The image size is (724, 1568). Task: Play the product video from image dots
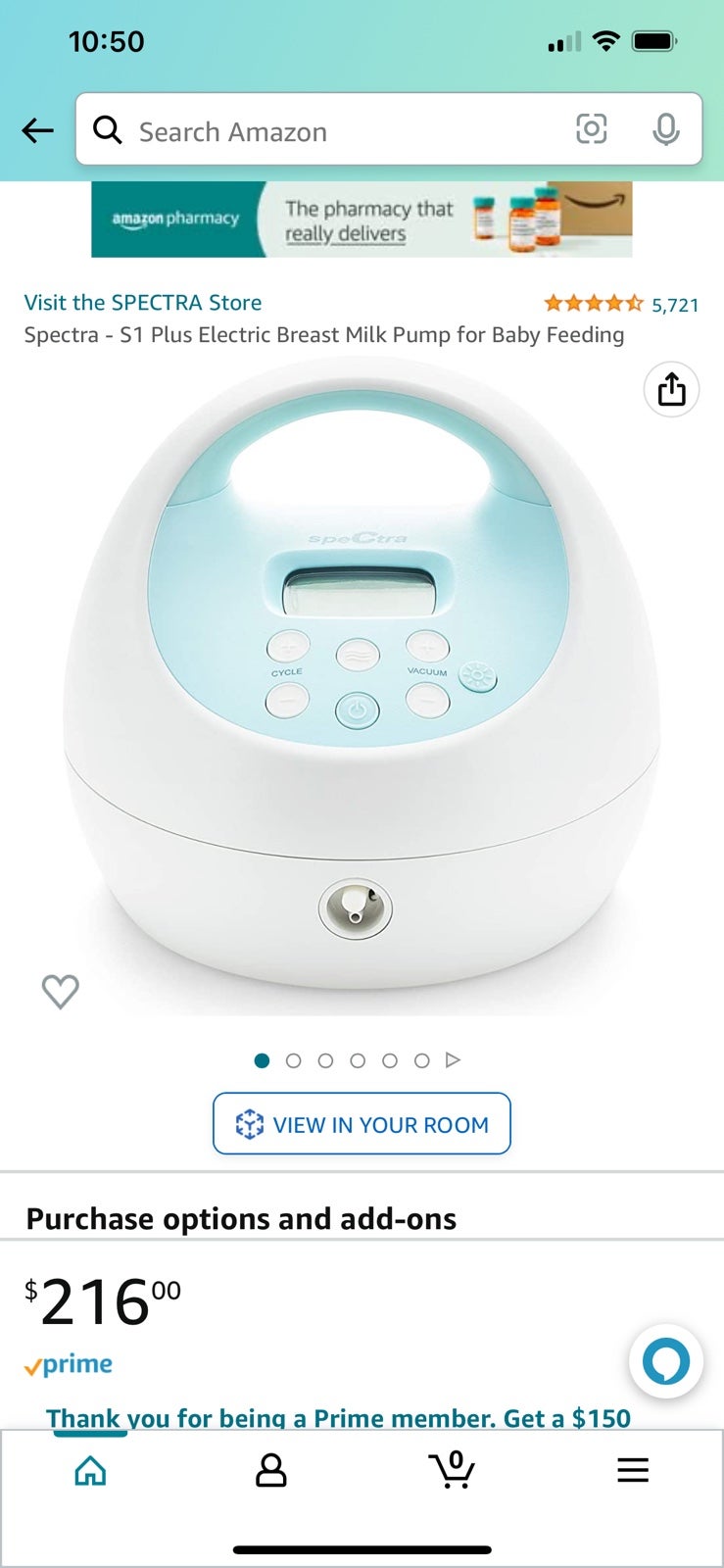tap(453, 1060)
